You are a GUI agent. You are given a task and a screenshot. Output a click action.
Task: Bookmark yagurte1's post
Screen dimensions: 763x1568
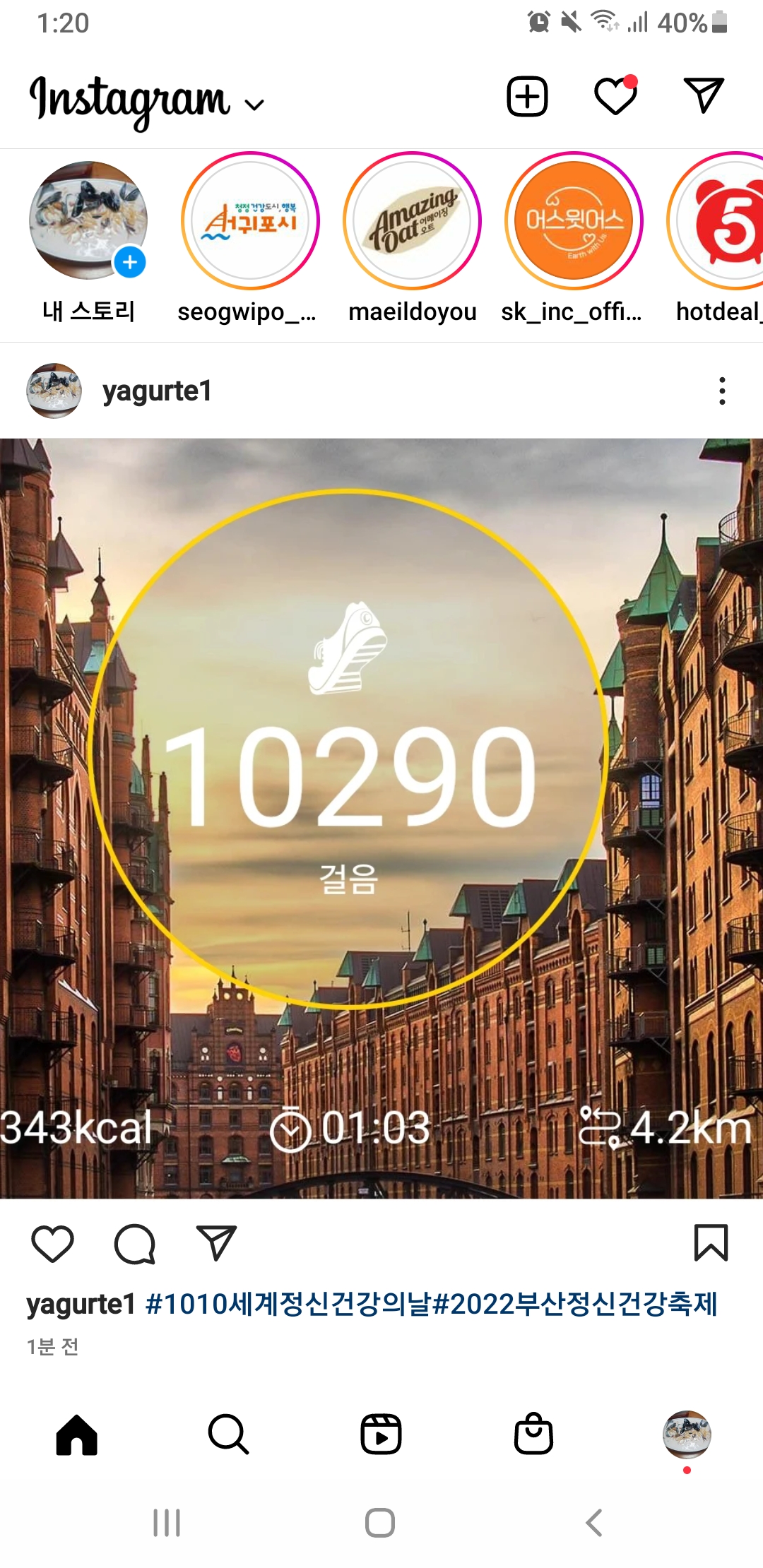pos(711,1244)
